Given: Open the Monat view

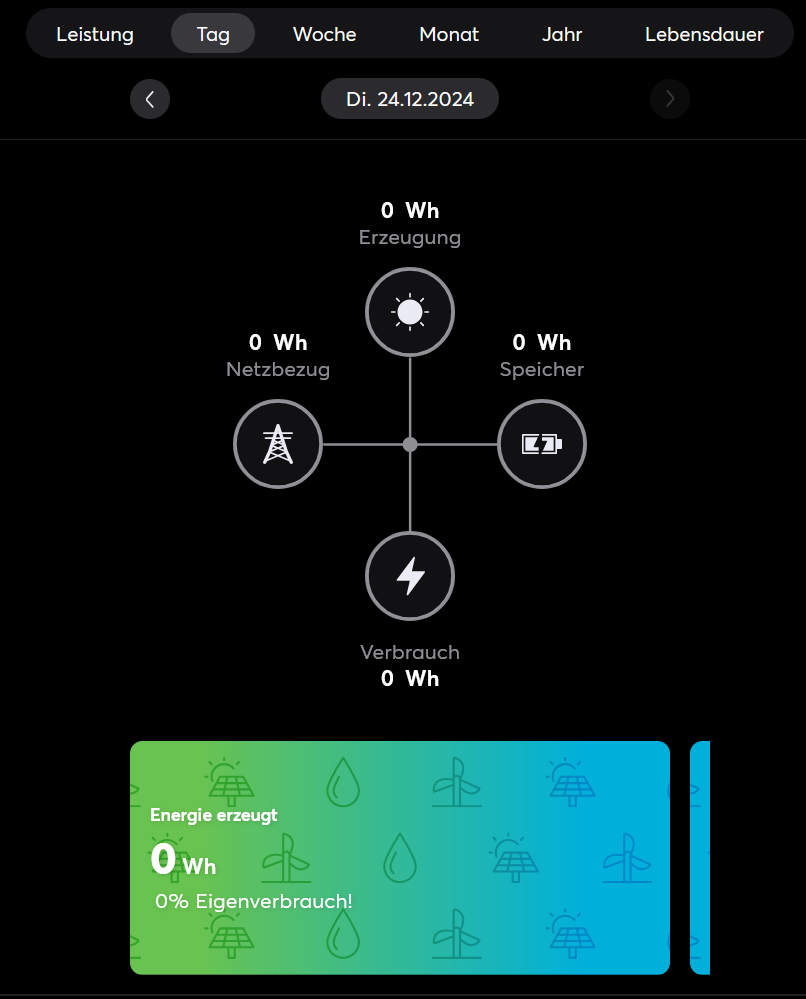Looking at the screenshot, I should 449,34.
